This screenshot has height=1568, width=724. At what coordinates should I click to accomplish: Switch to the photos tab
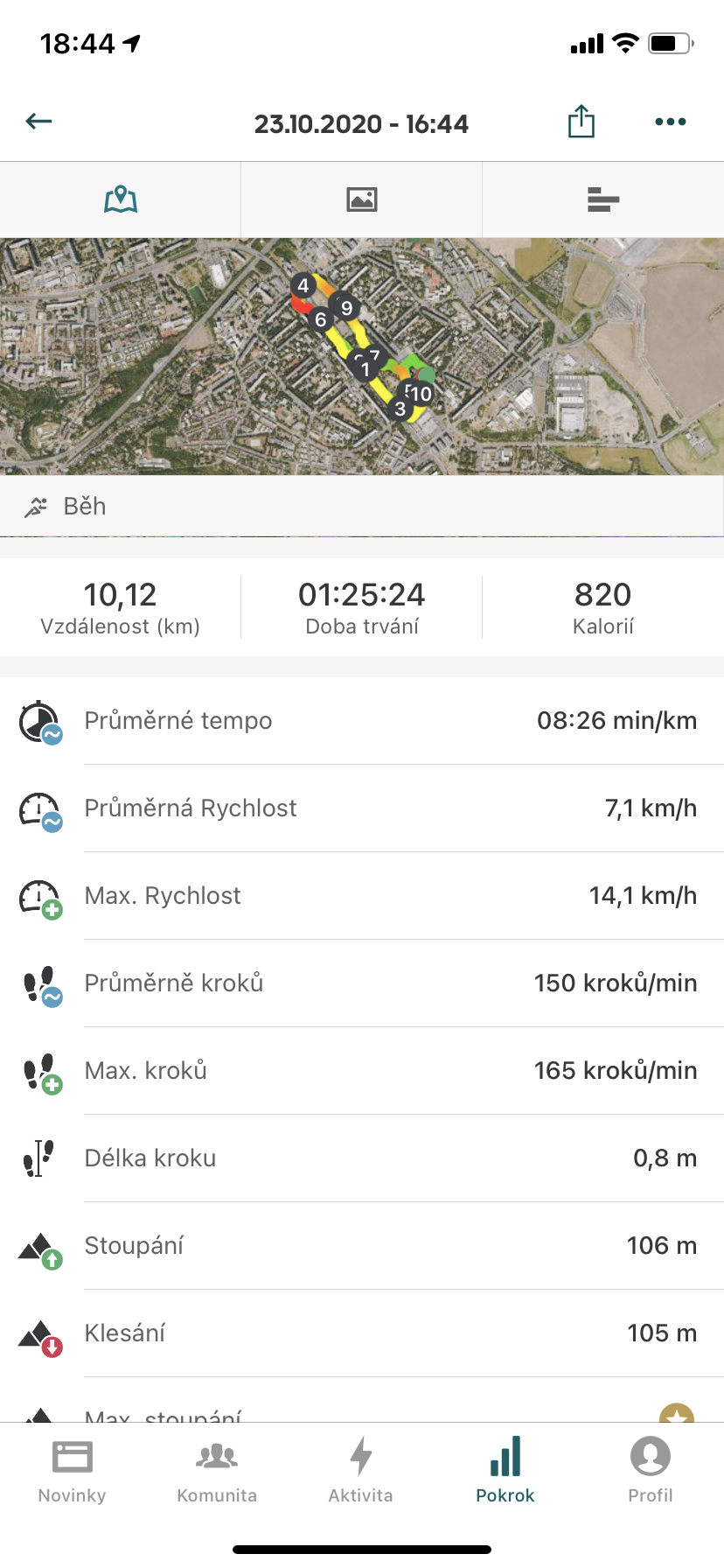click(362, 199)
